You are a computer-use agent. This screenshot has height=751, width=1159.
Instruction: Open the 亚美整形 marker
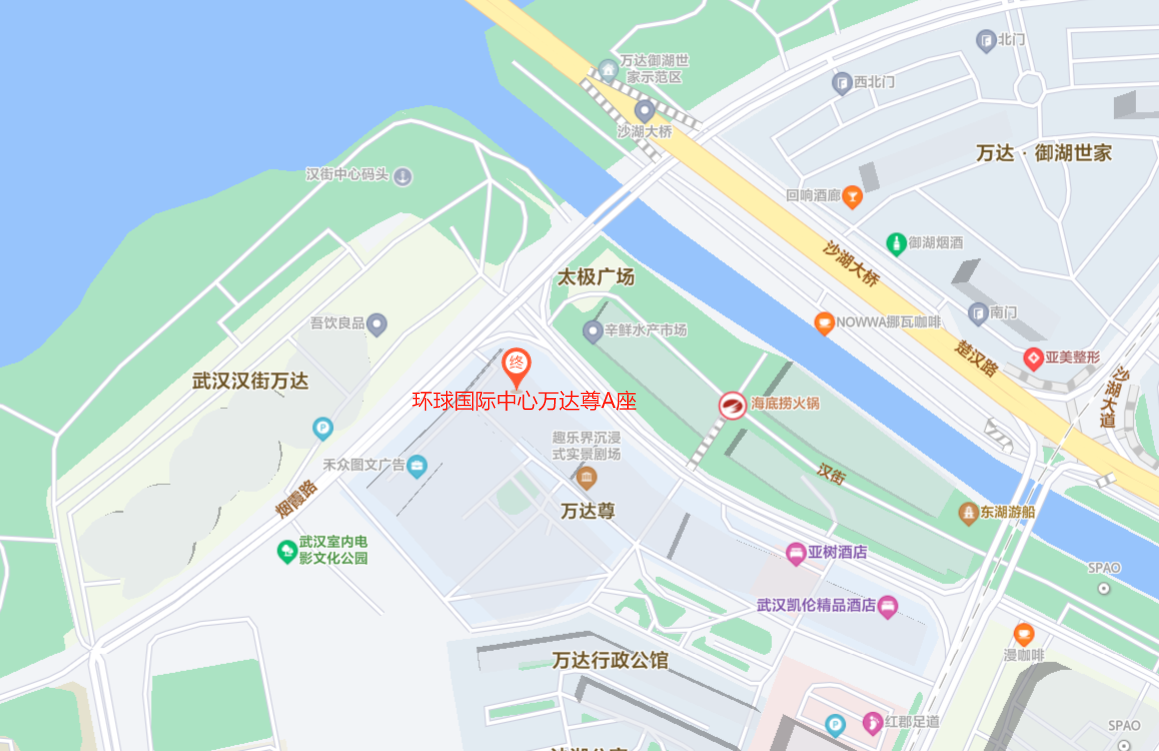coord(1033,358)
